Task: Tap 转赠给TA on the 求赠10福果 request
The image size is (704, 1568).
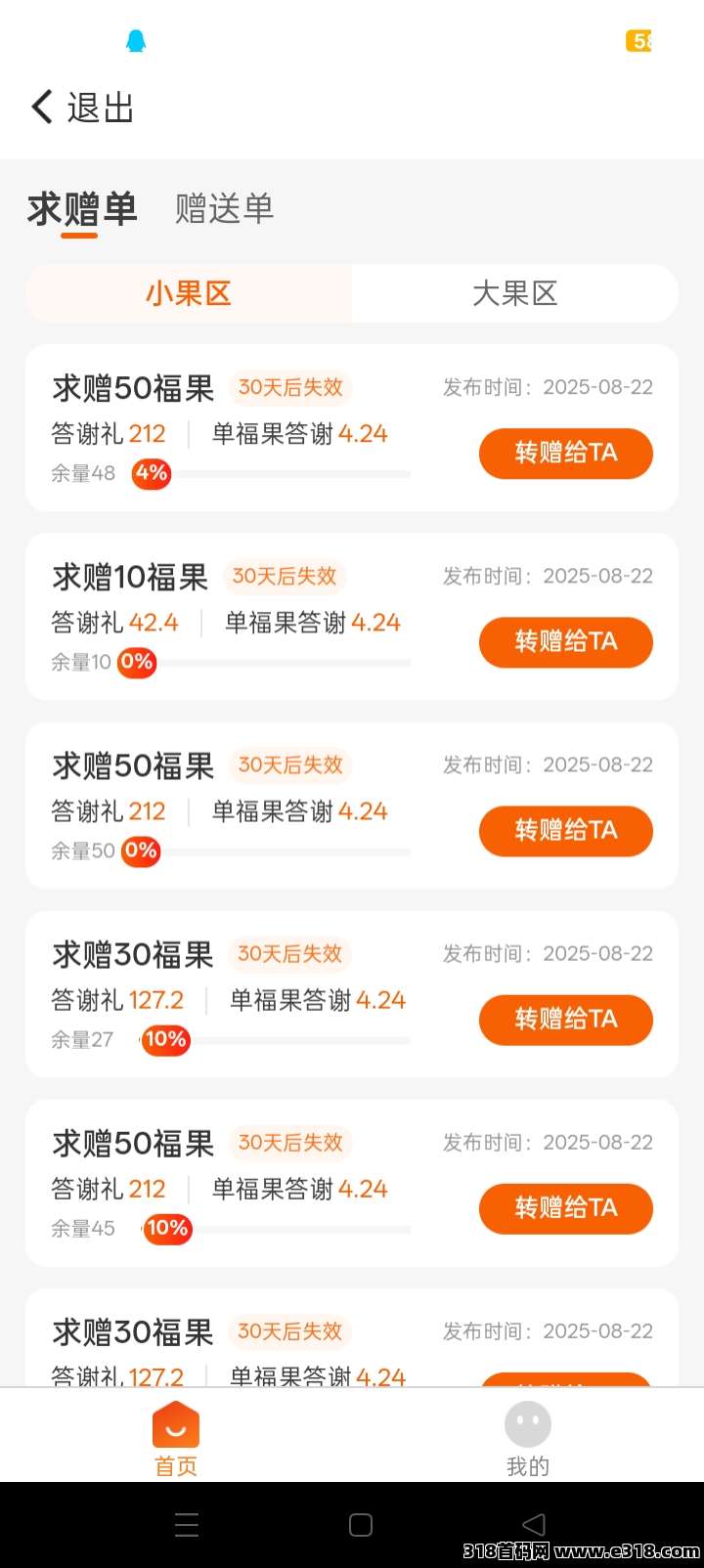Action: tap(565, 642)
